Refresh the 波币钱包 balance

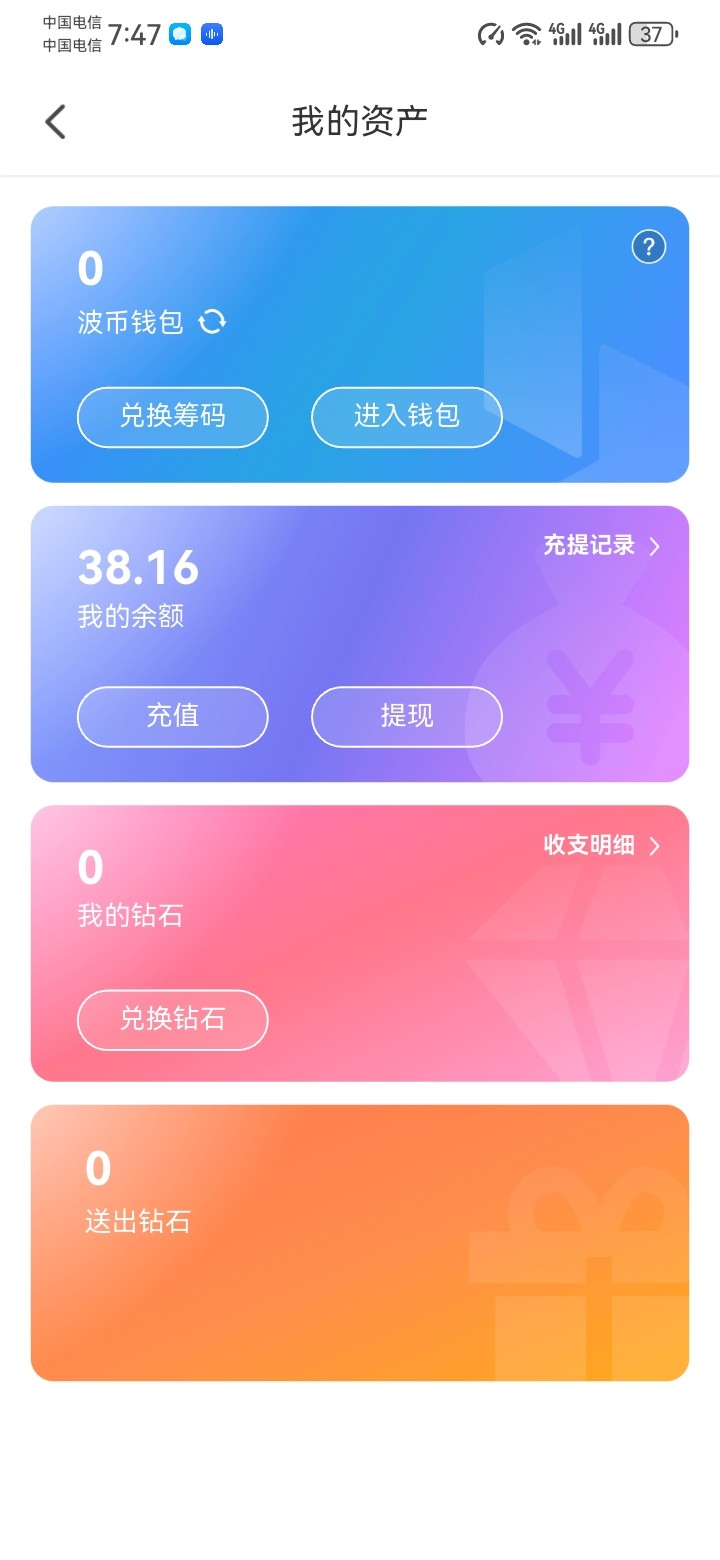click(x=212, y=322)
